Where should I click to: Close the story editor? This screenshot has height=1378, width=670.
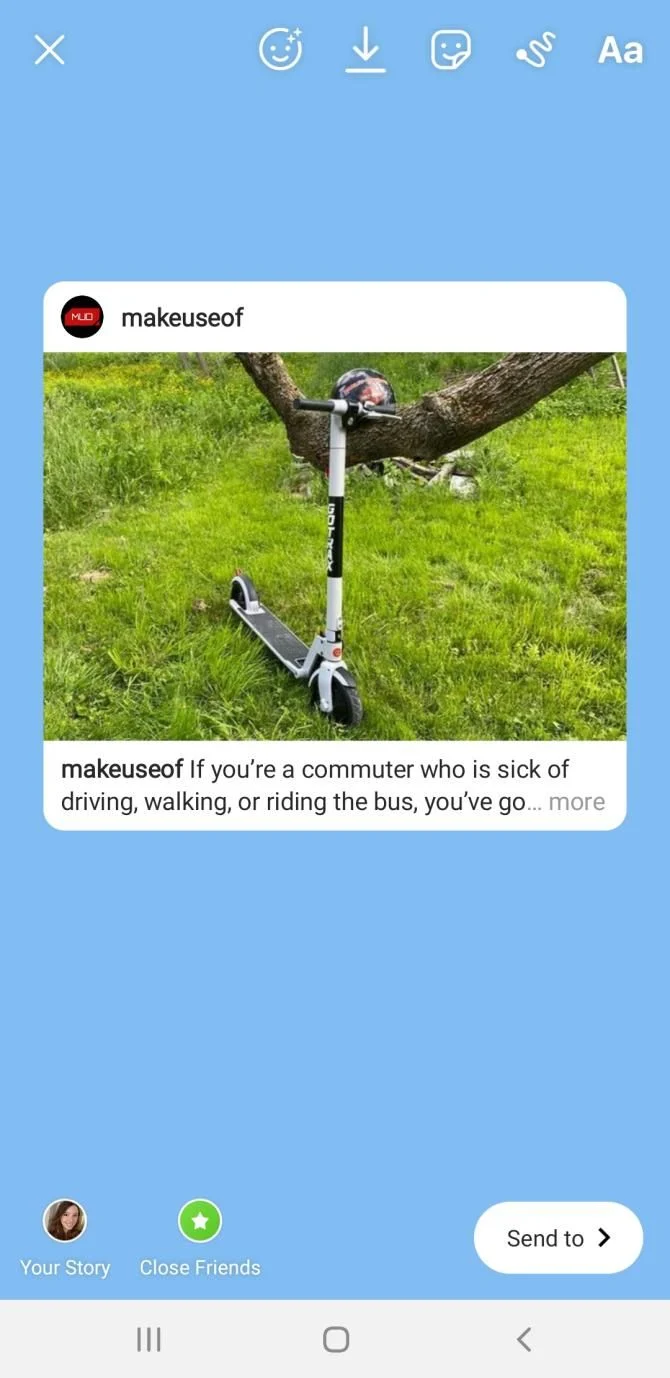point(49,50)
